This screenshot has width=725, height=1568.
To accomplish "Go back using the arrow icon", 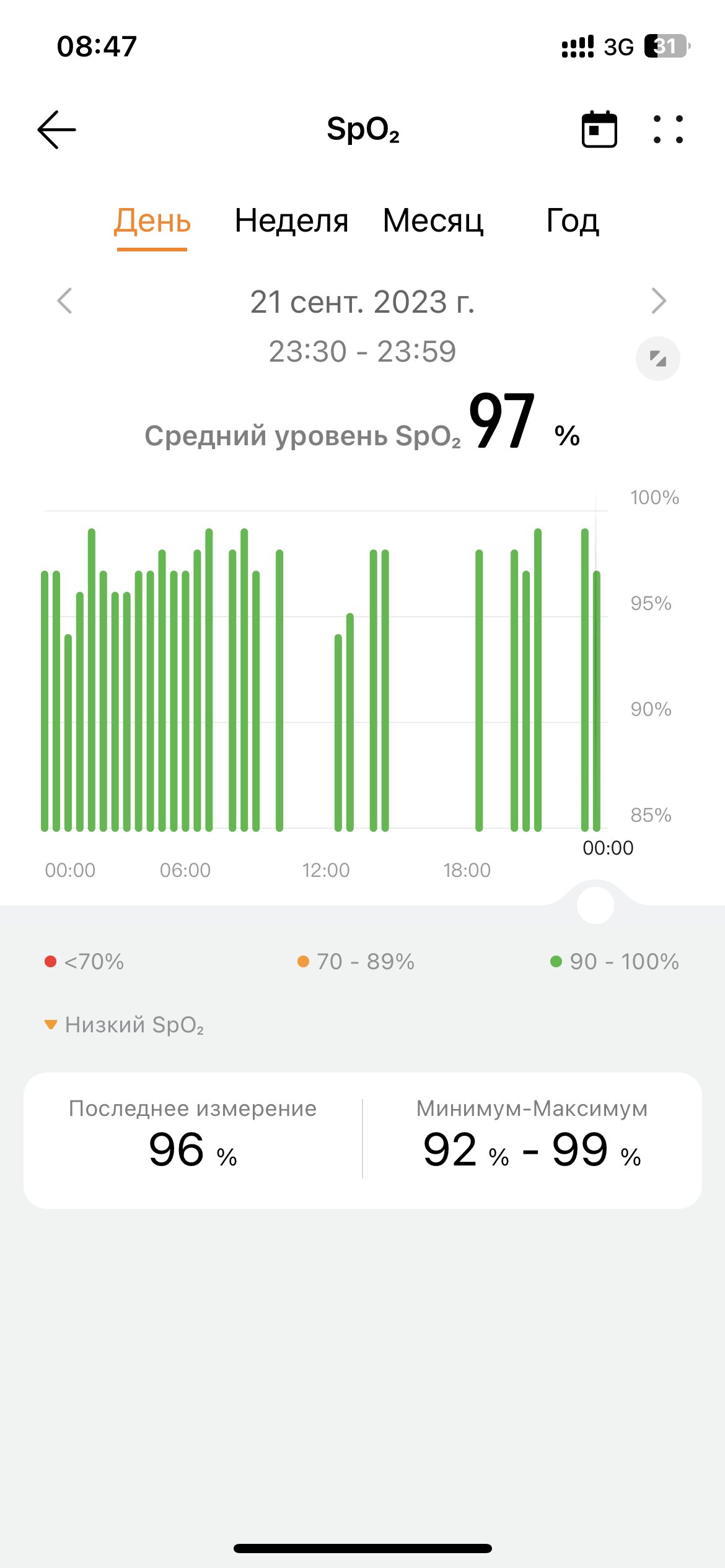I will click(x=56, y=129).
